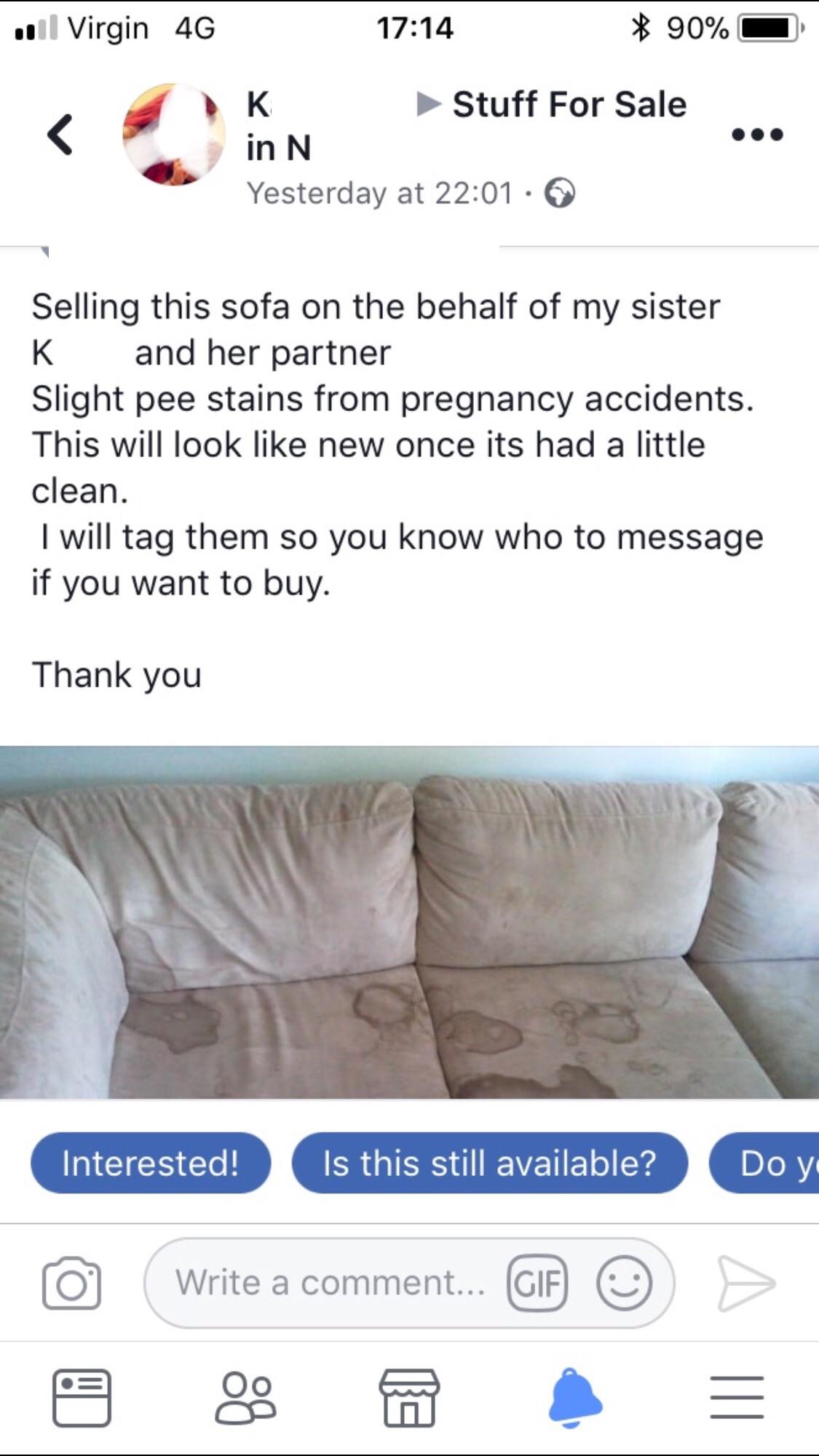The width and height of the screenshot is (819, 1456).
Task: Open the poster's profile picture
Action: 173,135
